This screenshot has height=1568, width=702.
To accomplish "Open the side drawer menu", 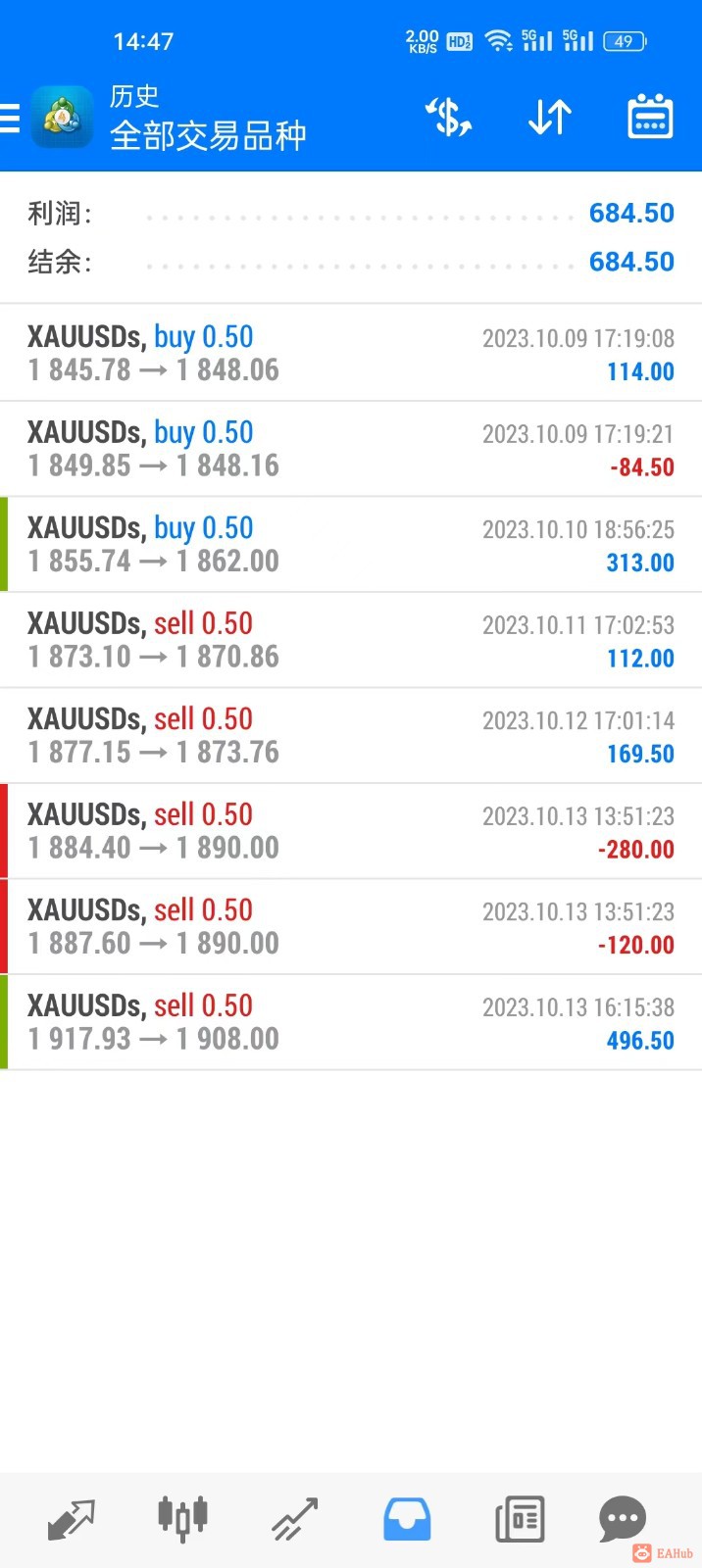I will (12, 119).
